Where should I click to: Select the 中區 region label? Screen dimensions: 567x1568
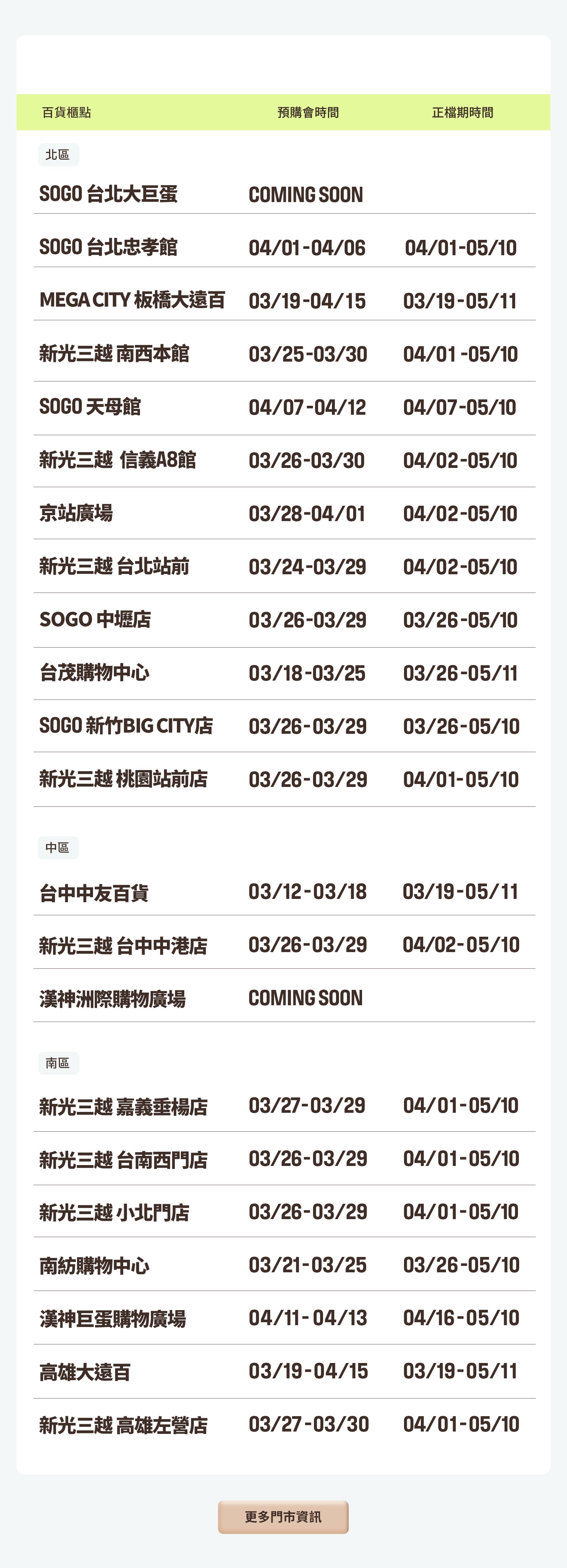pyautogui.click(x=58, y=847)
